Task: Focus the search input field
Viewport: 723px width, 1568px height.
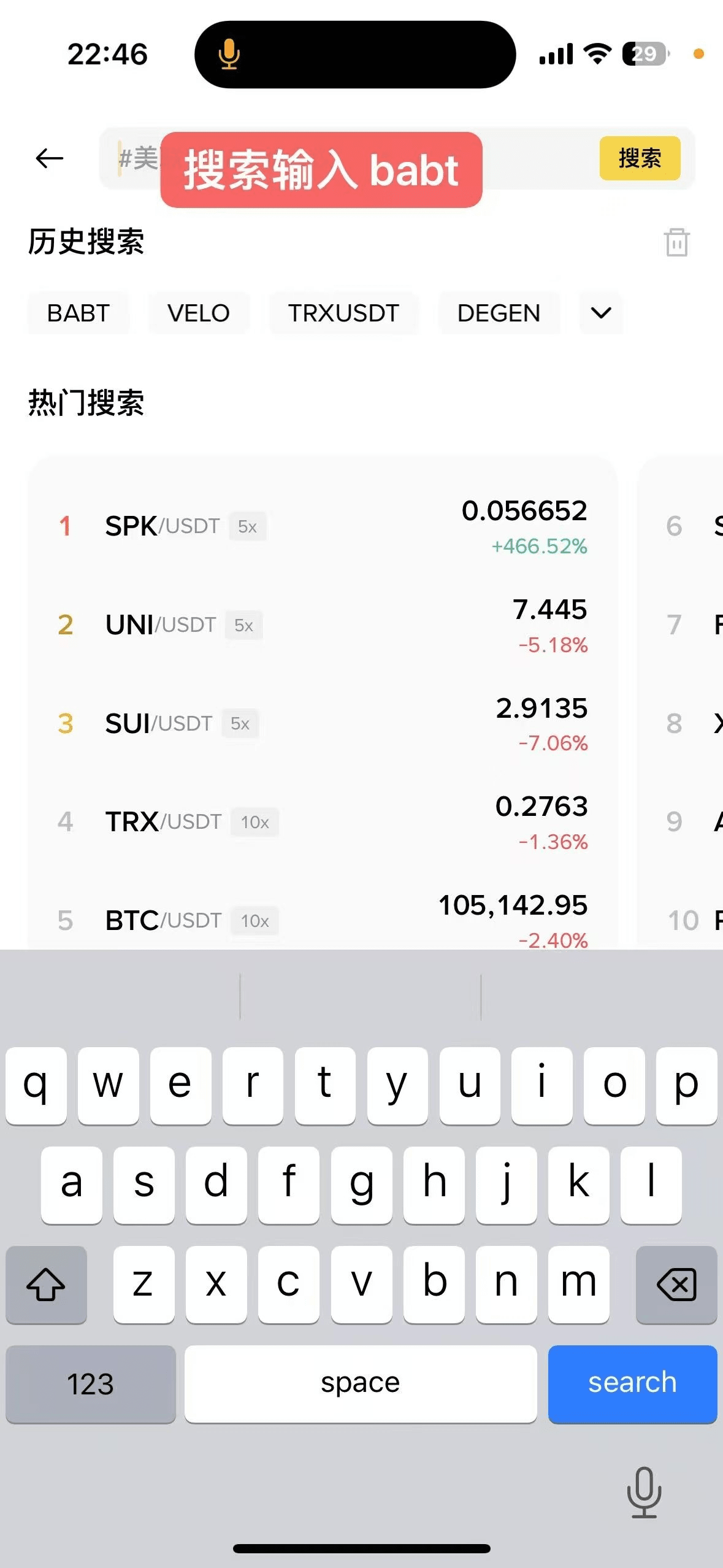Action: [x=350, y=158]
